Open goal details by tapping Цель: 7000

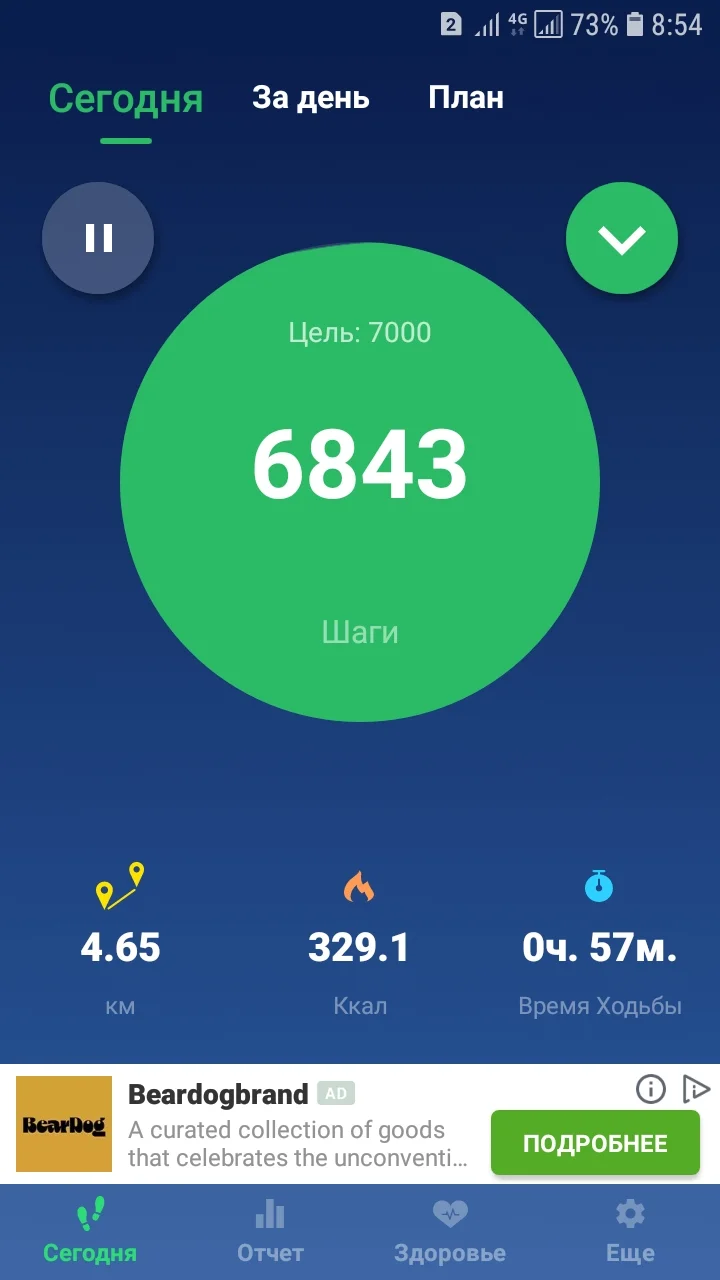point(360,332)
